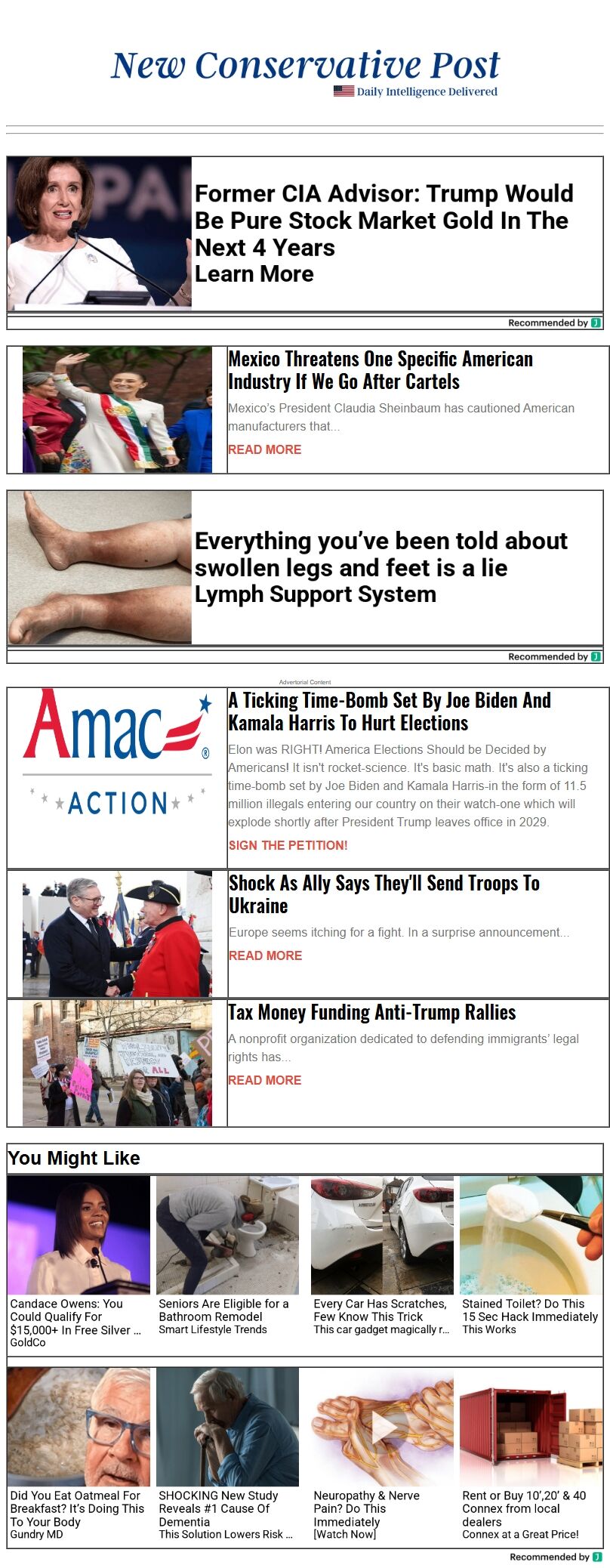Read more on Tax Money Funding Anti-Trump Rallies
Screen dimensions: 610x1568
point(265,1080)
